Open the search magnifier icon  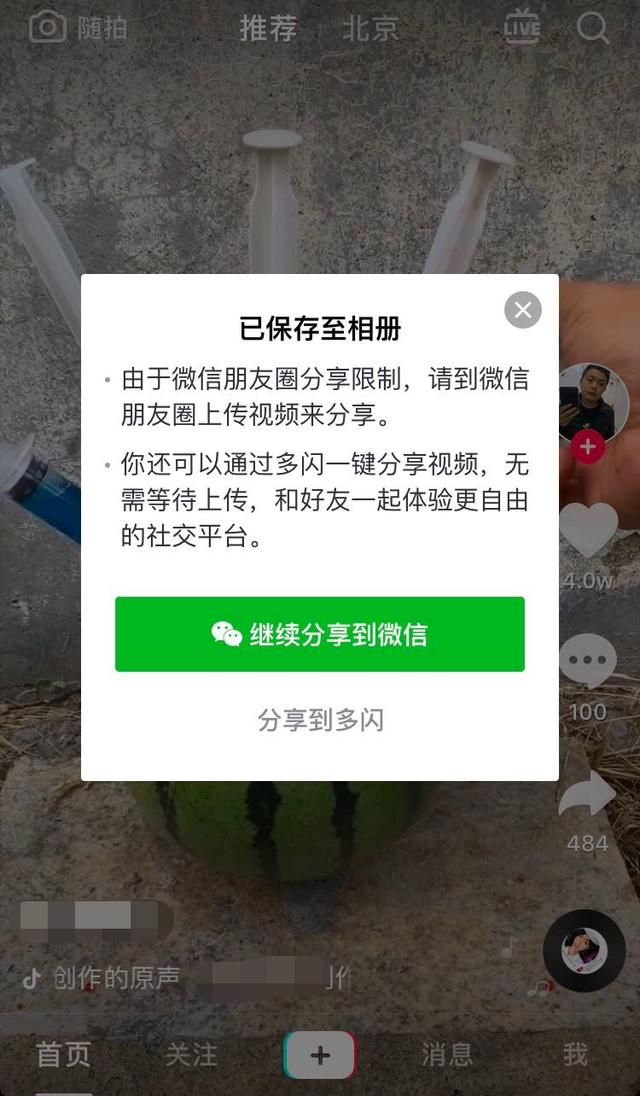(593, 28)
